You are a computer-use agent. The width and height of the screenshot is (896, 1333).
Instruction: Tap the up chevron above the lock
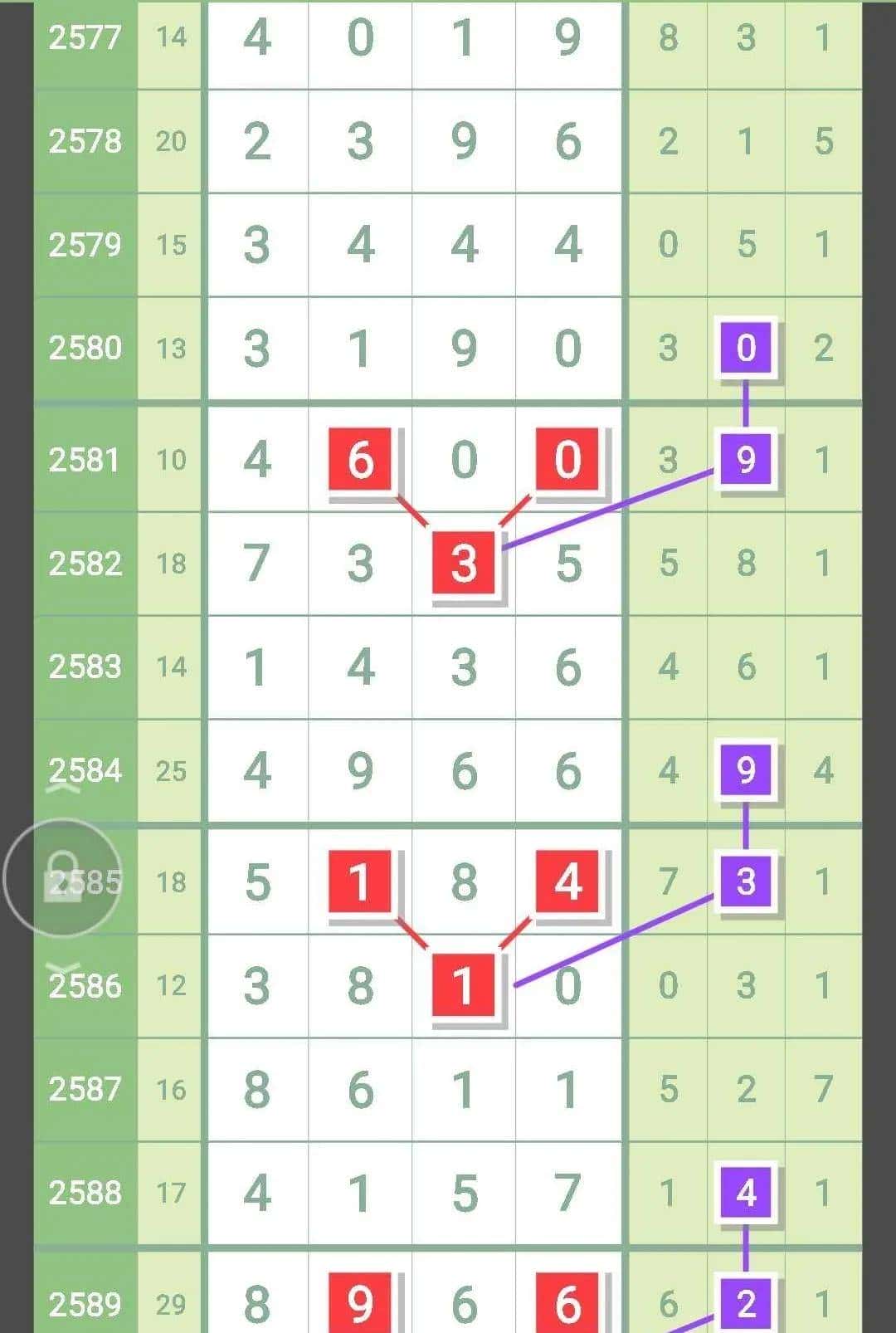(63, 787)
